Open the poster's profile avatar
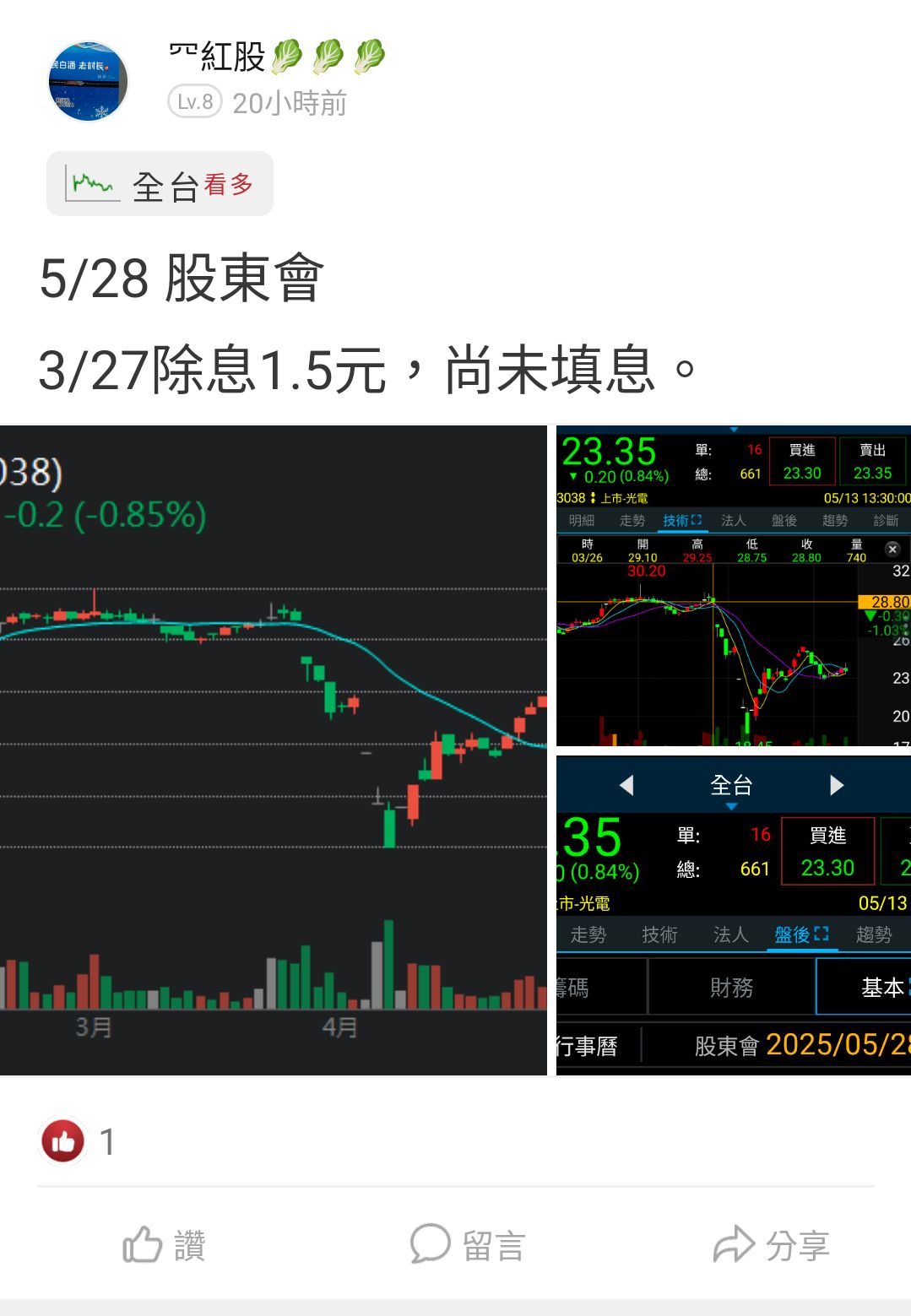 pyautogui.click(x=88, y=82)
